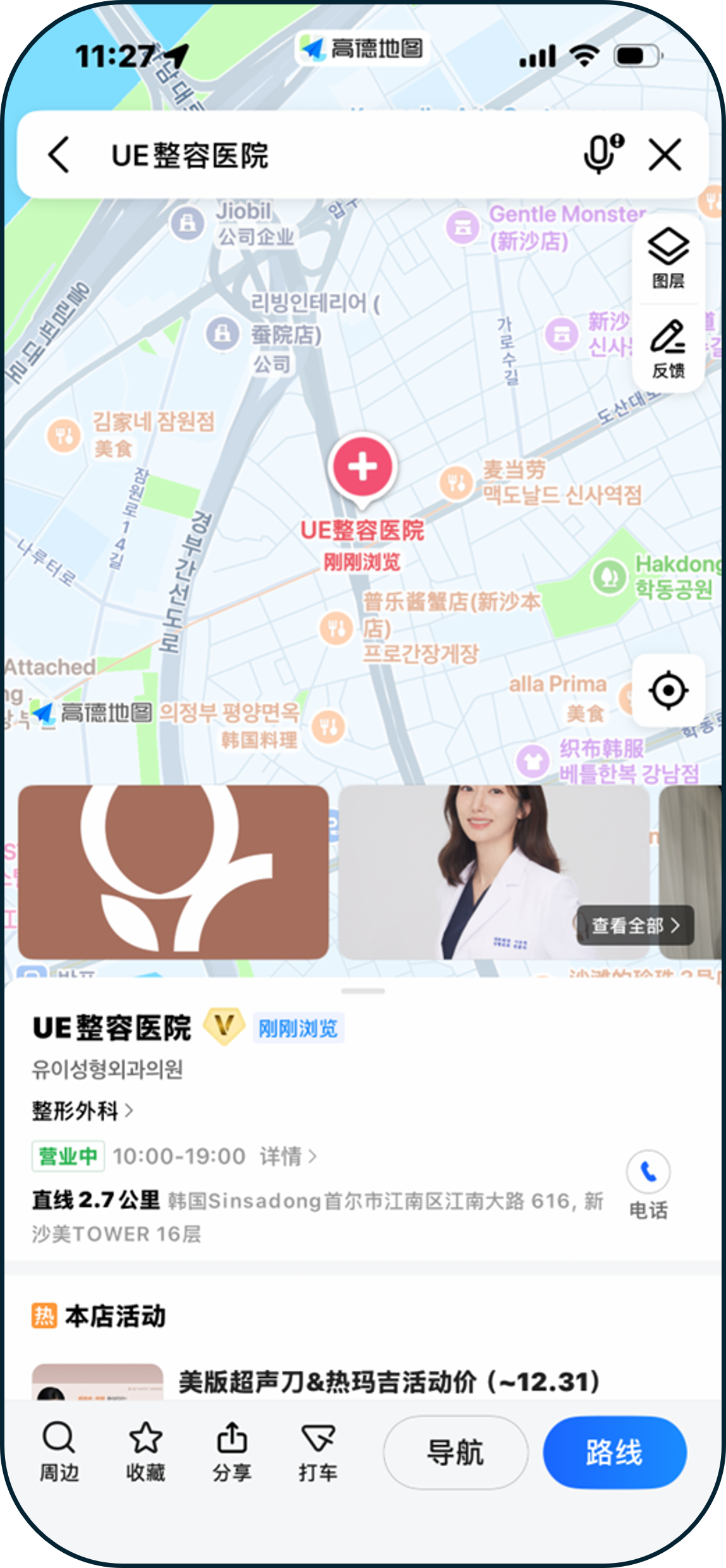
Task: Show business hours 详情
Action: [287, 1157]
